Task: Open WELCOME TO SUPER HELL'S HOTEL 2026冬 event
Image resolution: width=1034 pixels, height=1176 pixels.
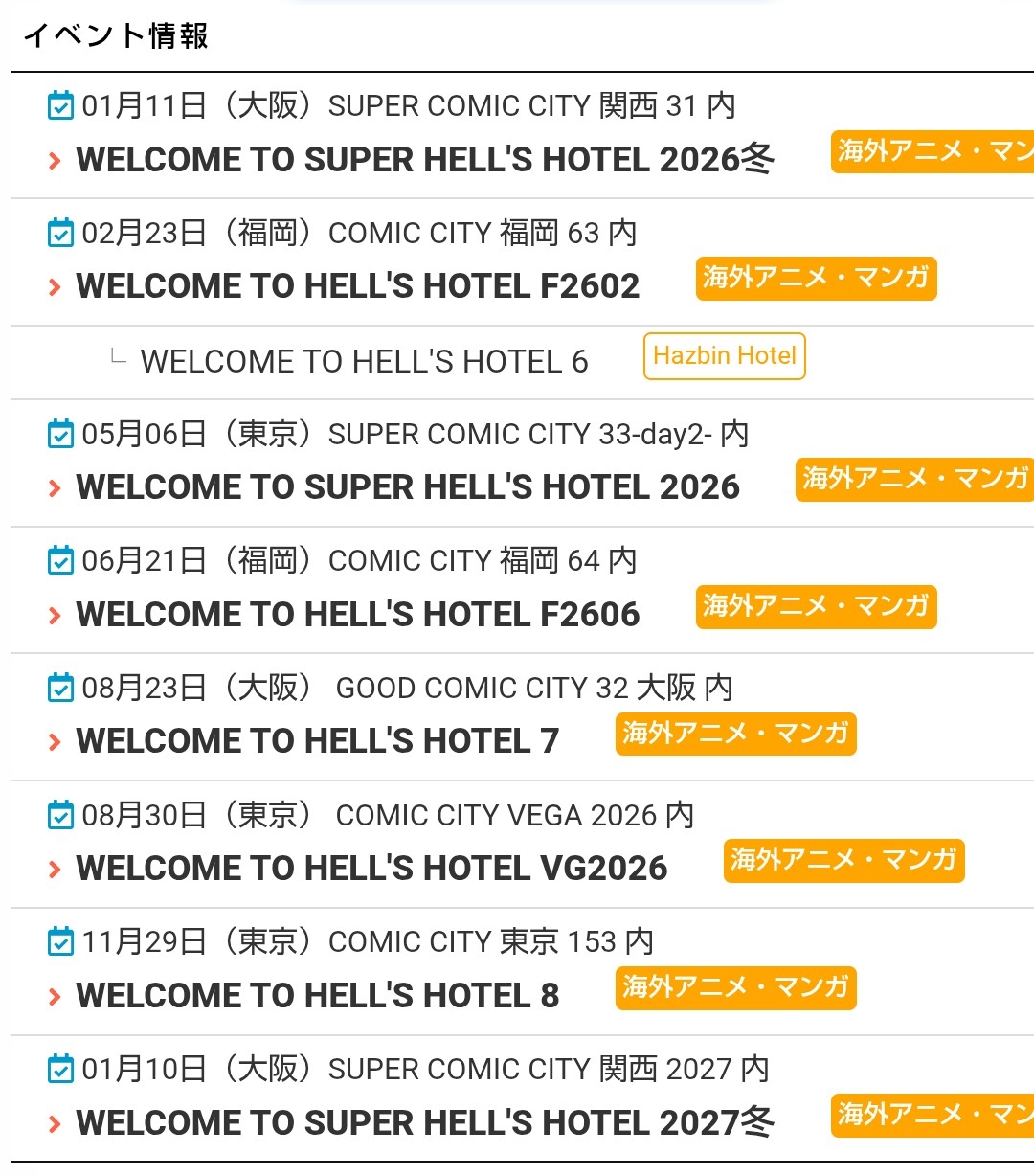Action: click(424, 159)
